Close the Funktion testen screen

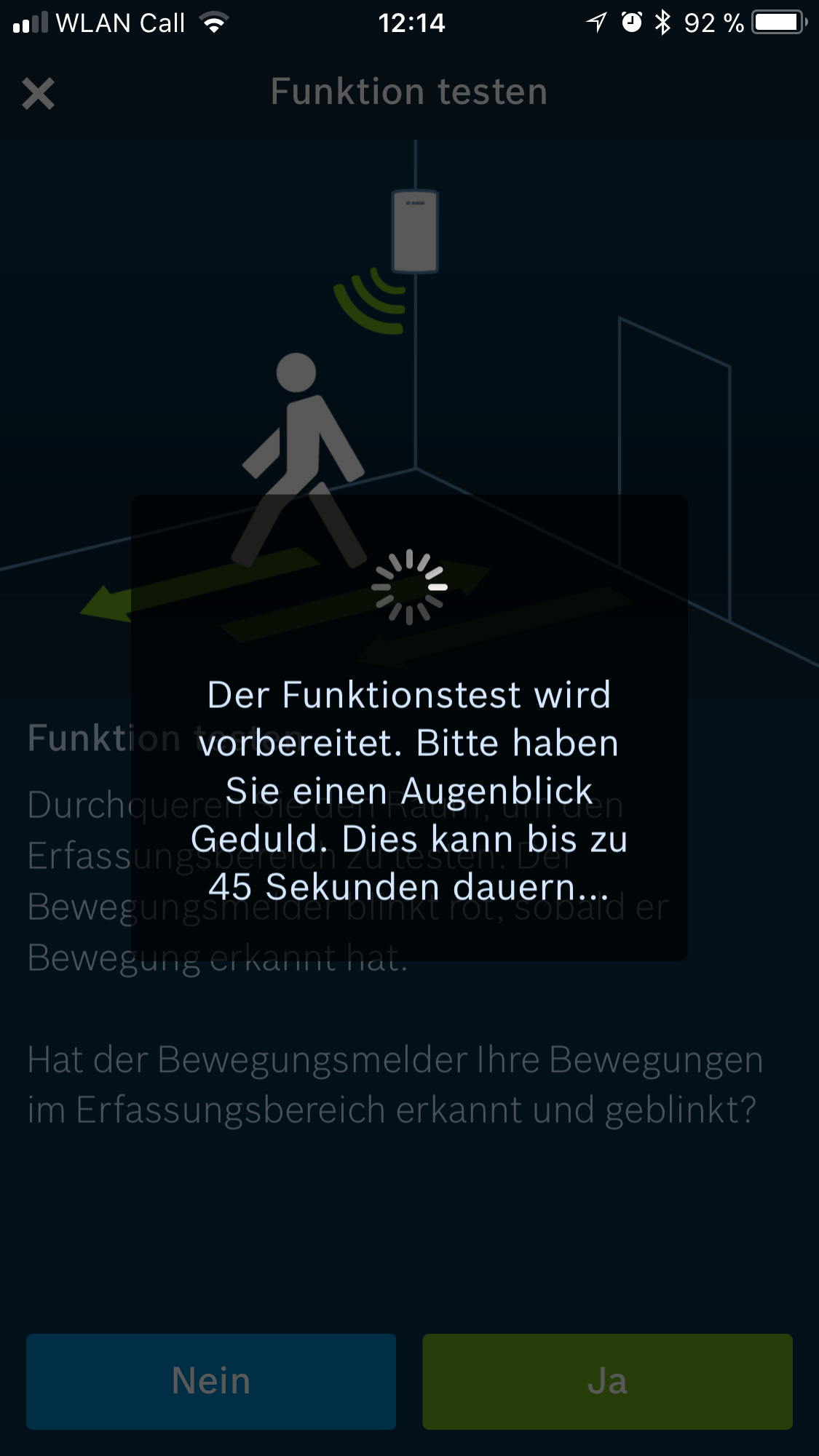tap(39, 94)
